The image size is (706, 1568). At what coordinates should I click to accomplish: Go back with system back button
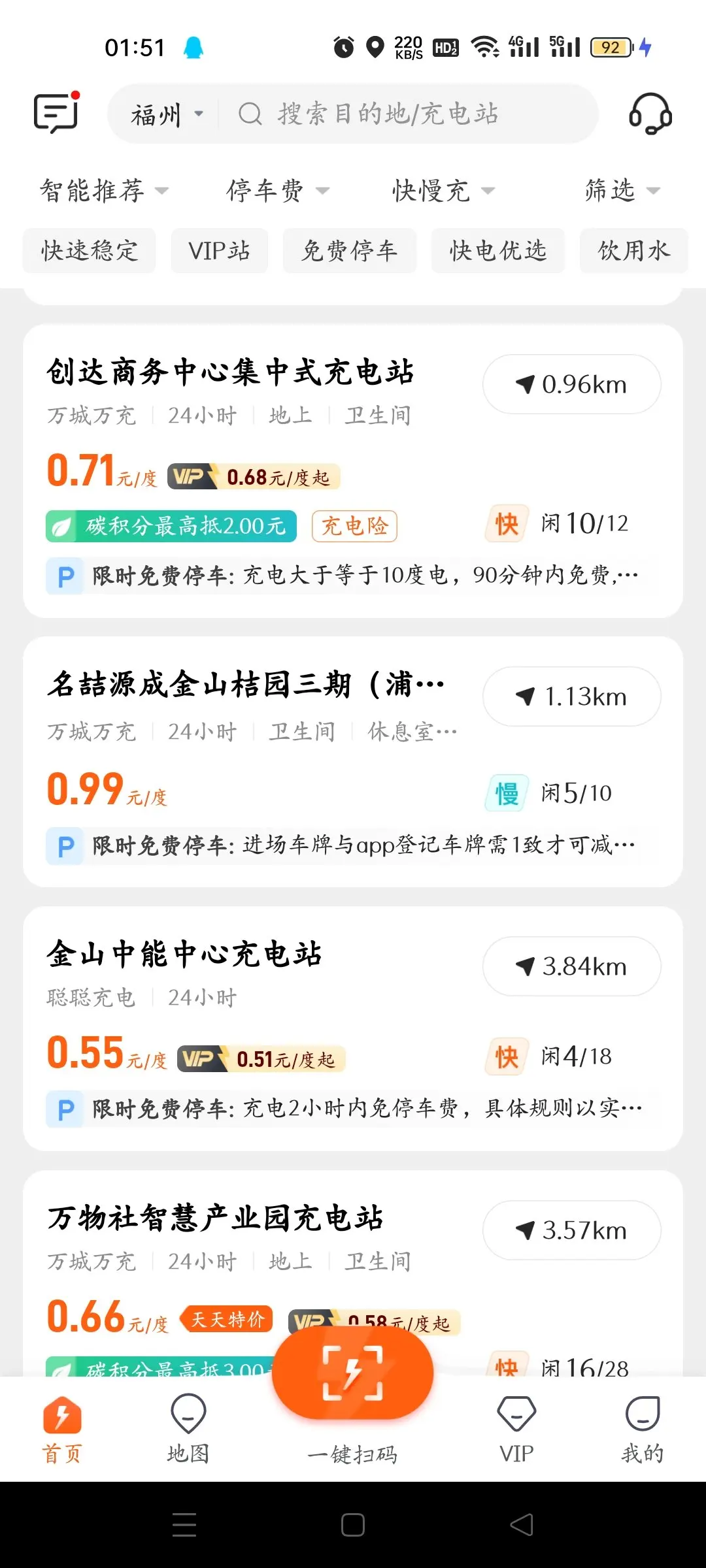pyautogui.click(x=522, y=1525)
